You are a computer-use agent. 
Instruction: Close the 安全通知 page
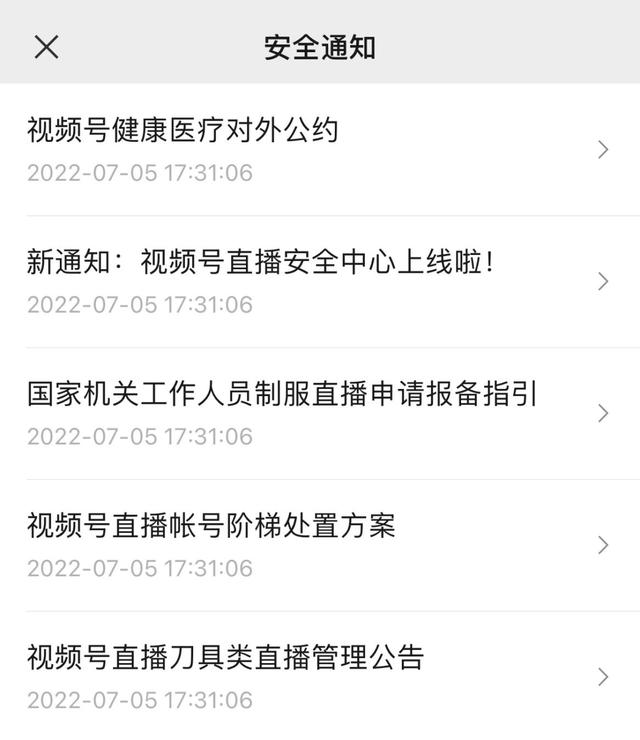click(x=46, y=47)
